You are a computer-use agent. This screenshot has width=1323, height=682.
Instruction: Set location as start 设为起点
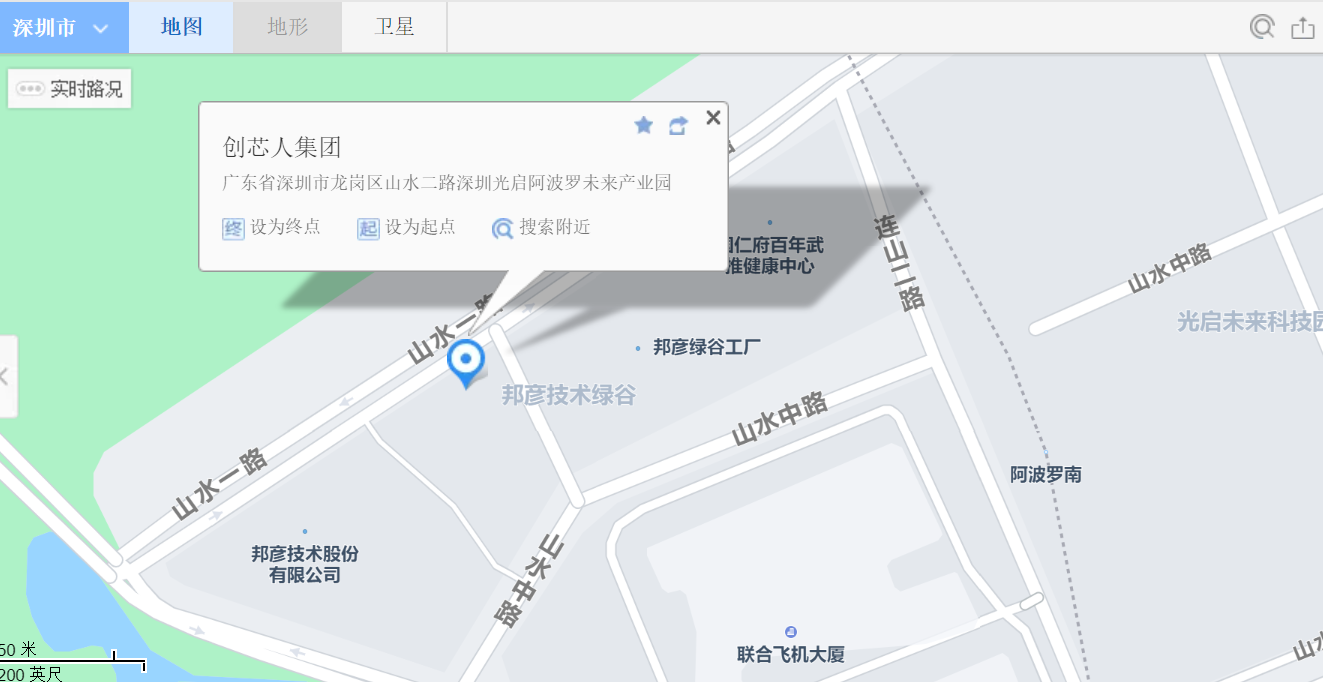[x=407, y=228]
